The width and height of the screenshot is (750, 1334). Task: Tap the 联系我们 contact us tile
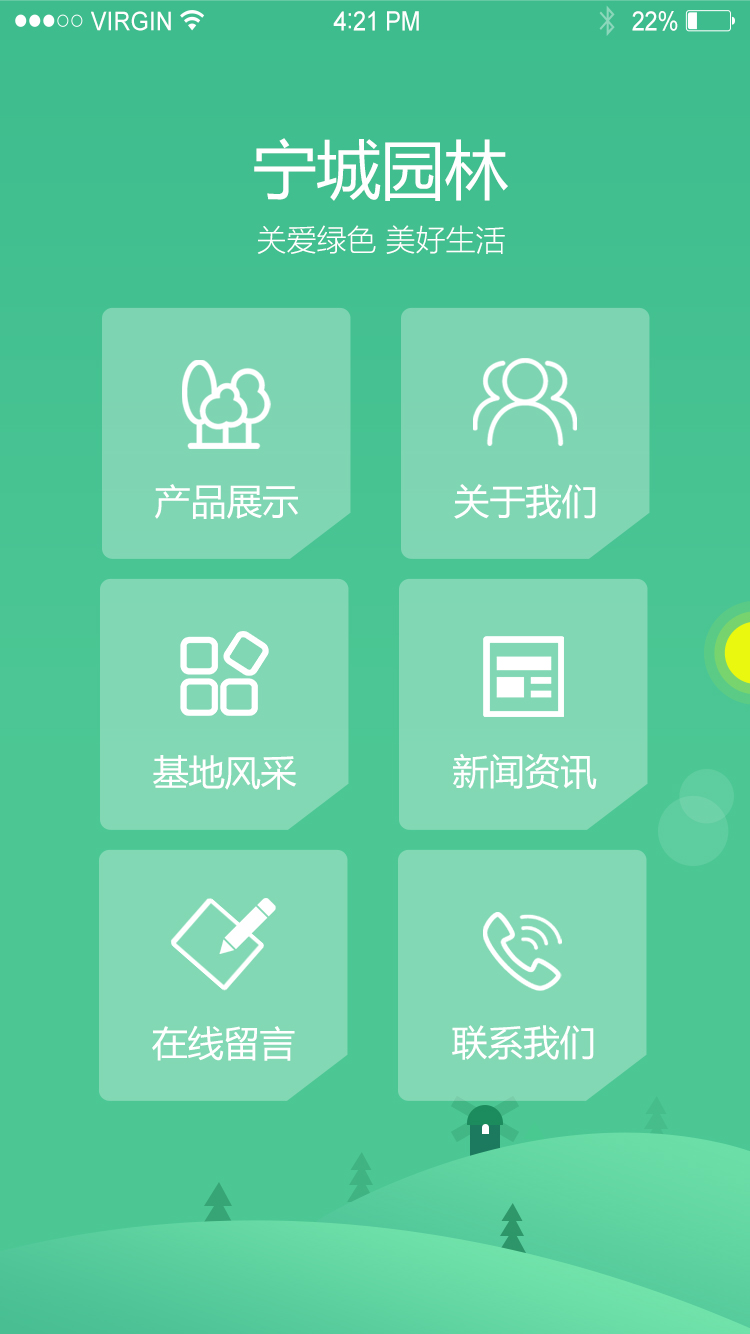point(522,975)
